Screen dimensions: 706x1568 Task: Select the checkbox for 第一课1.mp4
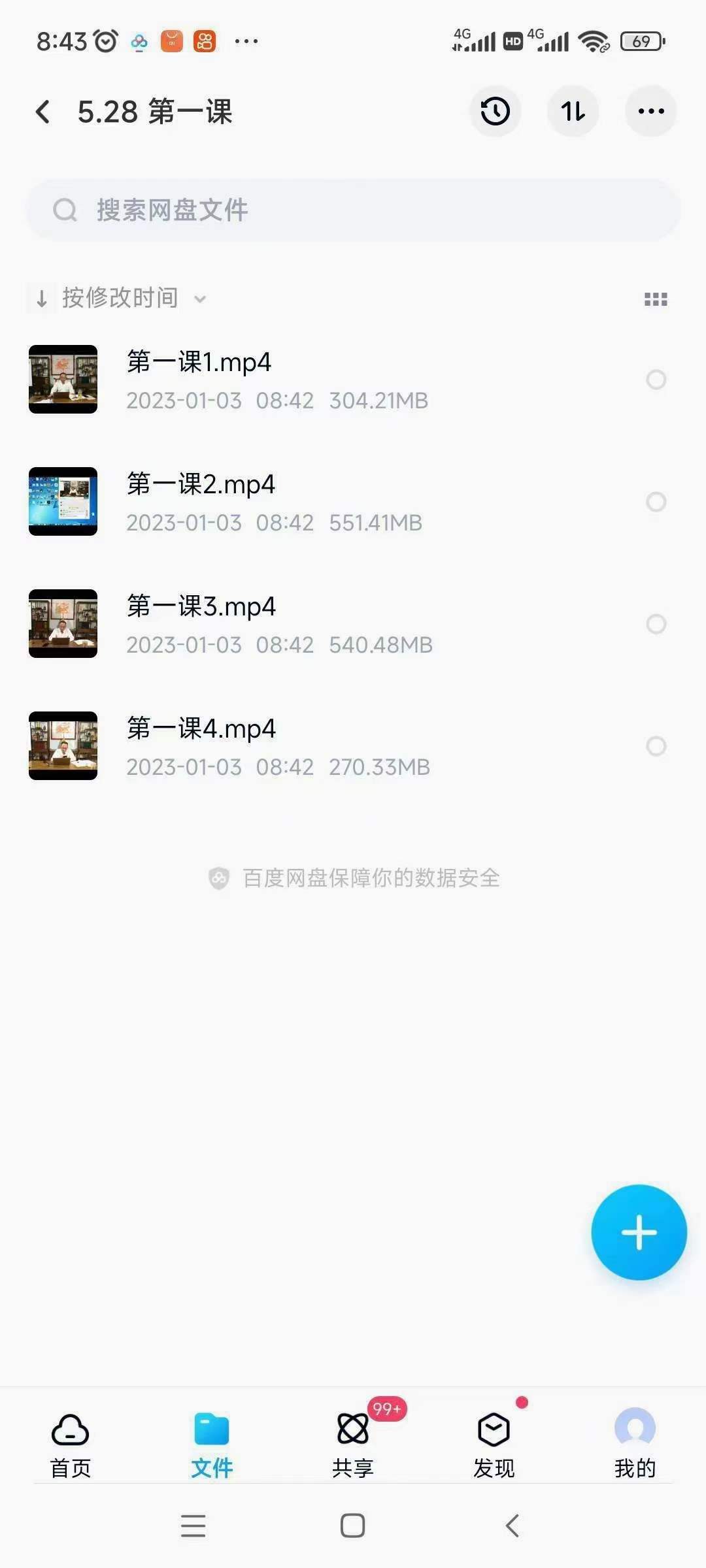656,380
